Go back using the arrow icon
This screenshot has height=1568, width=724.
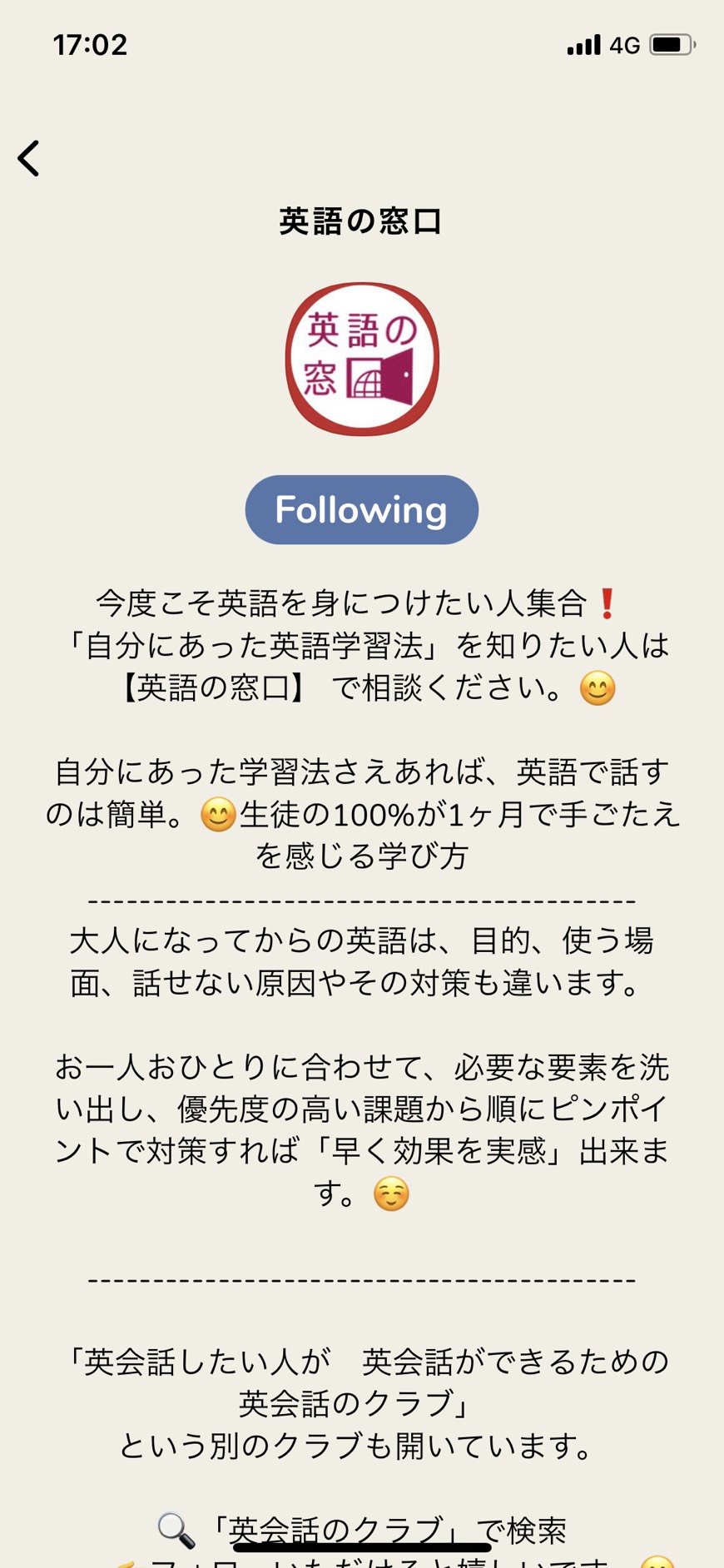click(x=29, y=158)
